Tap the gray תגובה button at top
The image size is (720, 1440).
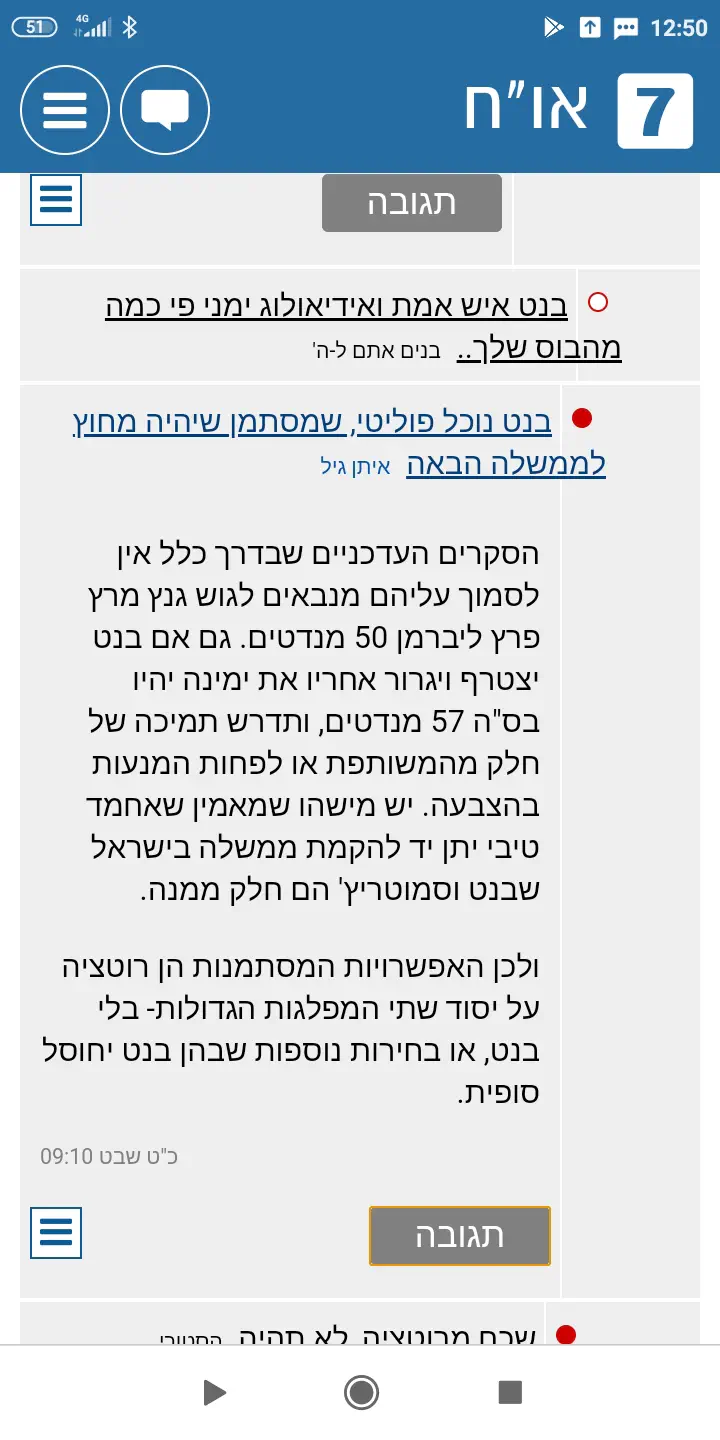click(x=411, y=203)
